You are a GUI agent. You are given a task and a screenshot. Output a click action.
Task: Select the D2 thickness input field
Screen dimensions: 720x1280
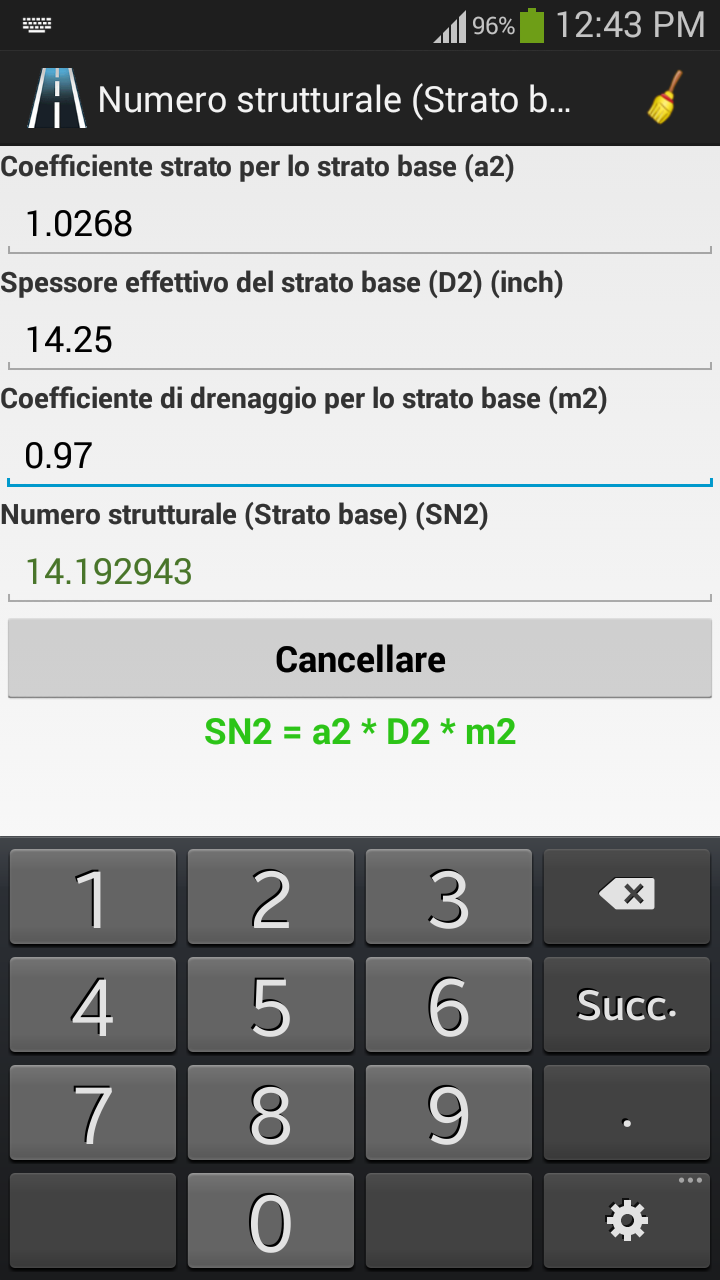[x=360, y=339]
